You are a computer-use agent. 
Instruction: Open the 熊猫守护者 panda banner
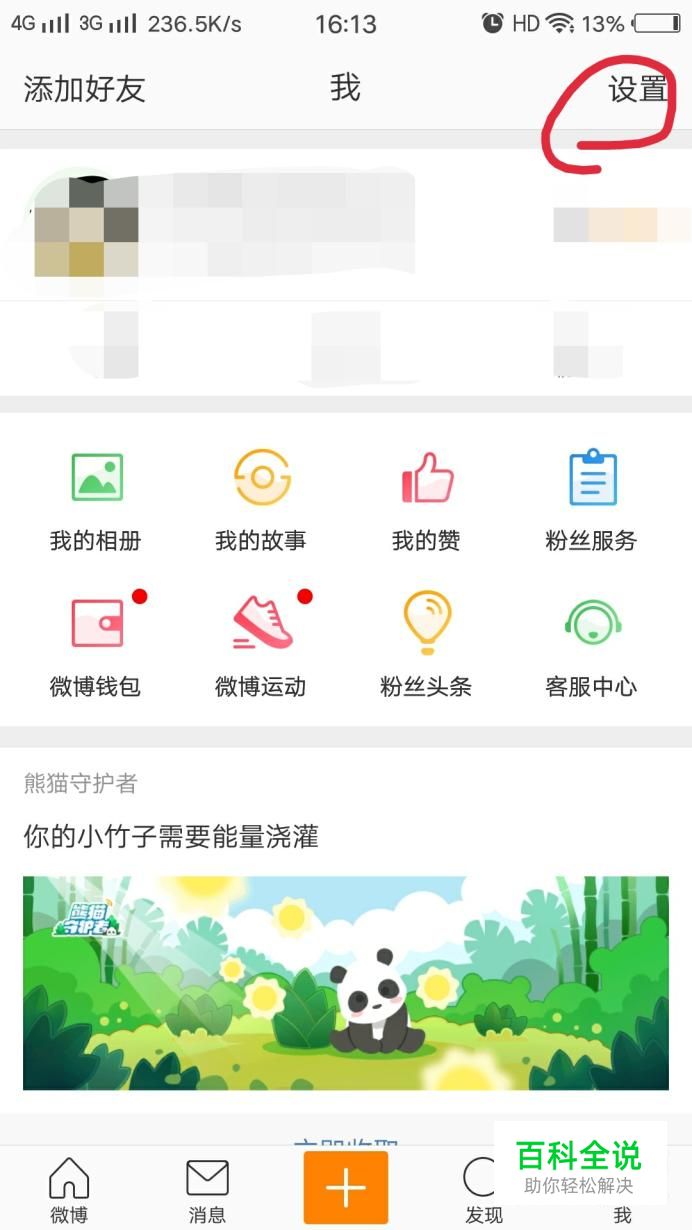point(345,982)
